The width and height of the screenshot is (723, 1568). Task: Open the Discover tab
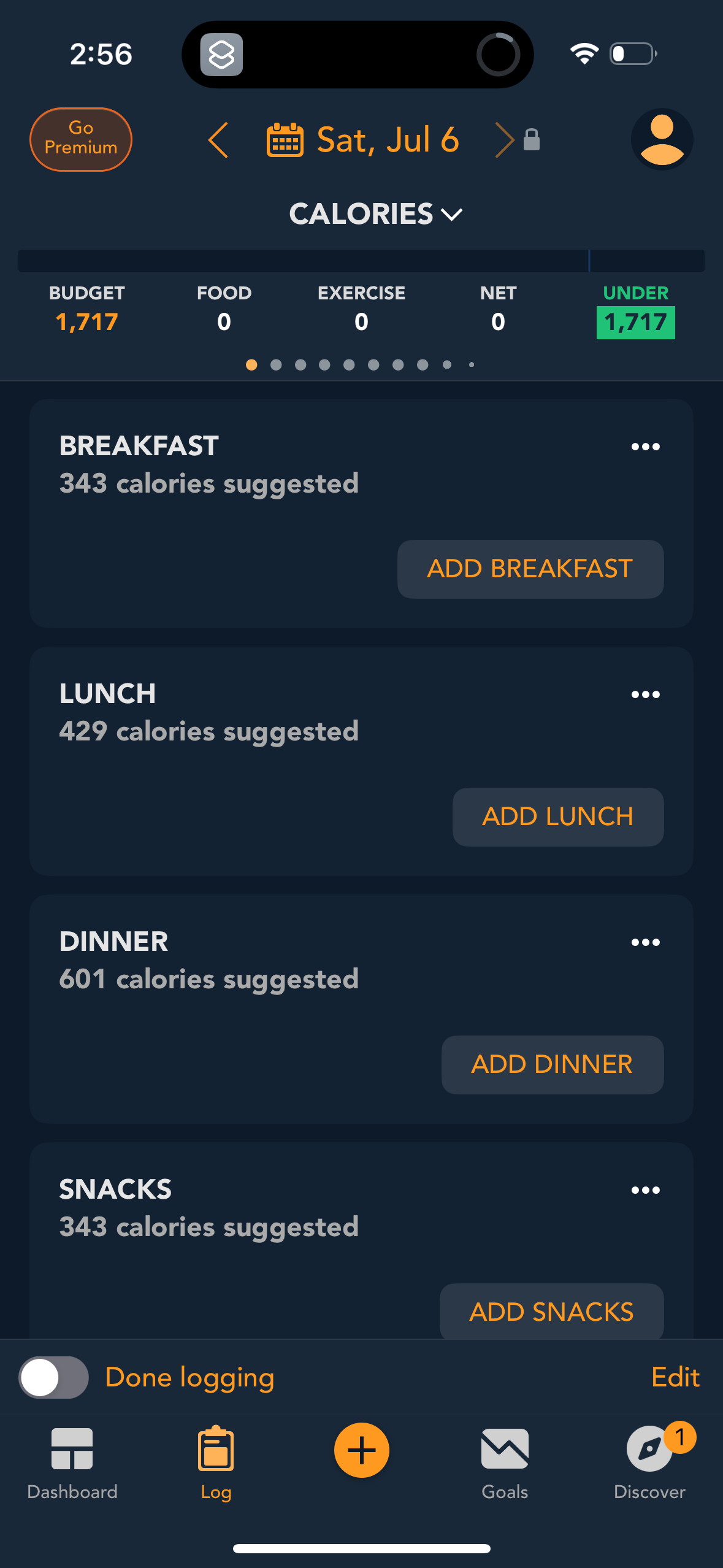pyautogui.click(x=649, y=1462)
